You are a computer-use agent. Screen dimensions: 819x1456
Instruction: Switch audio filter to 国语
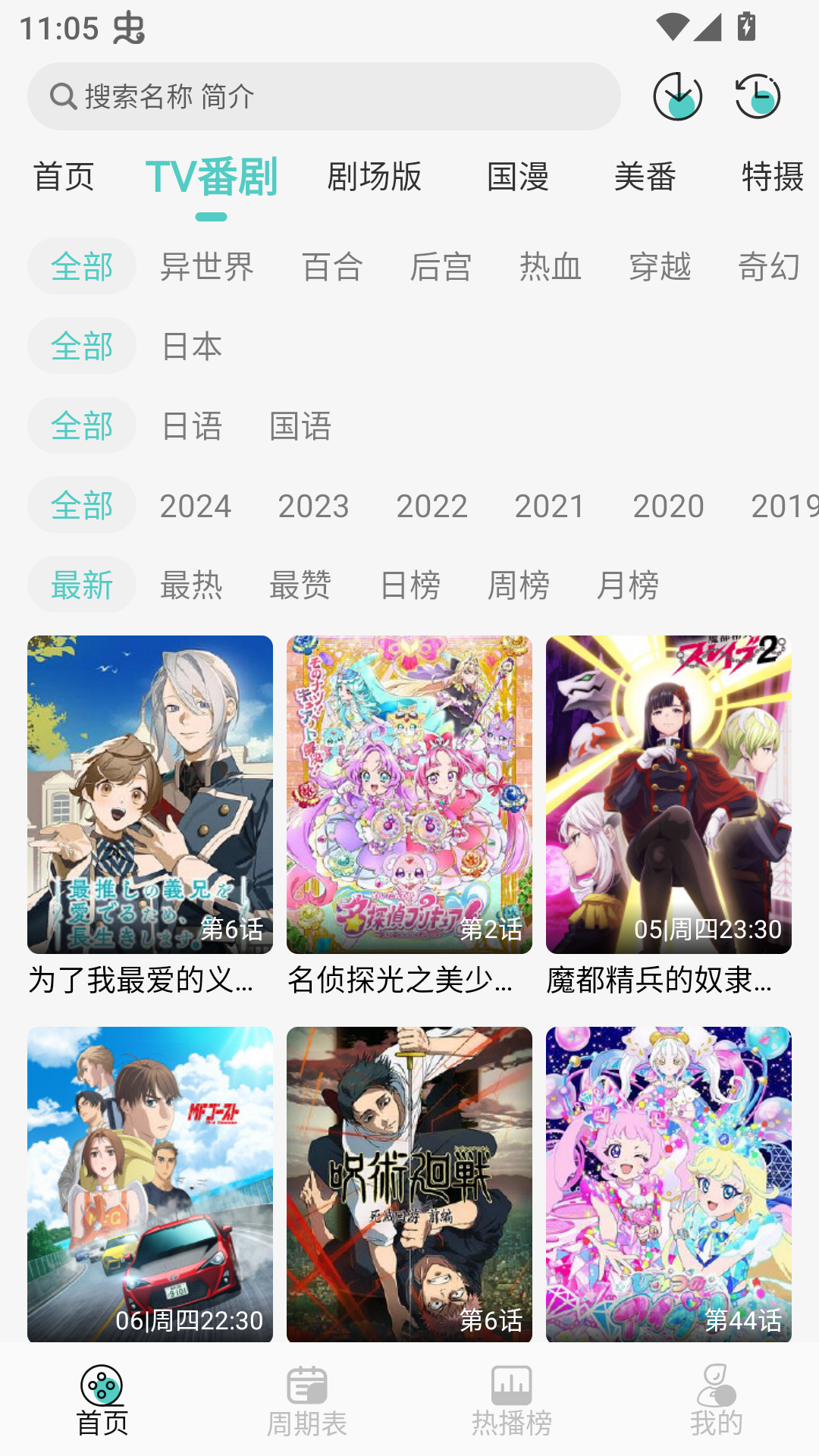[x=302, y=425]
